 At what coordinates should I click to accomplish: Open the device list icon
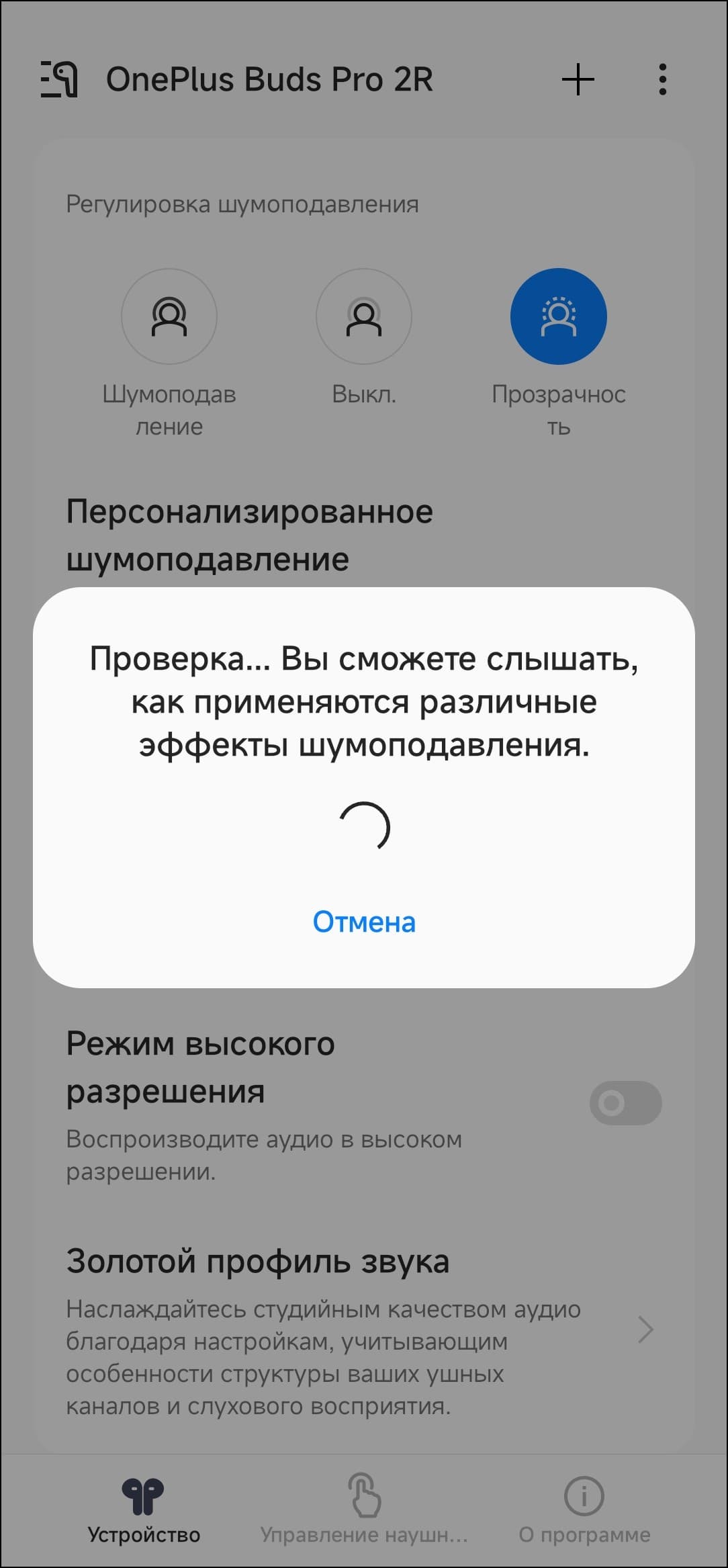tap(59, 80)
